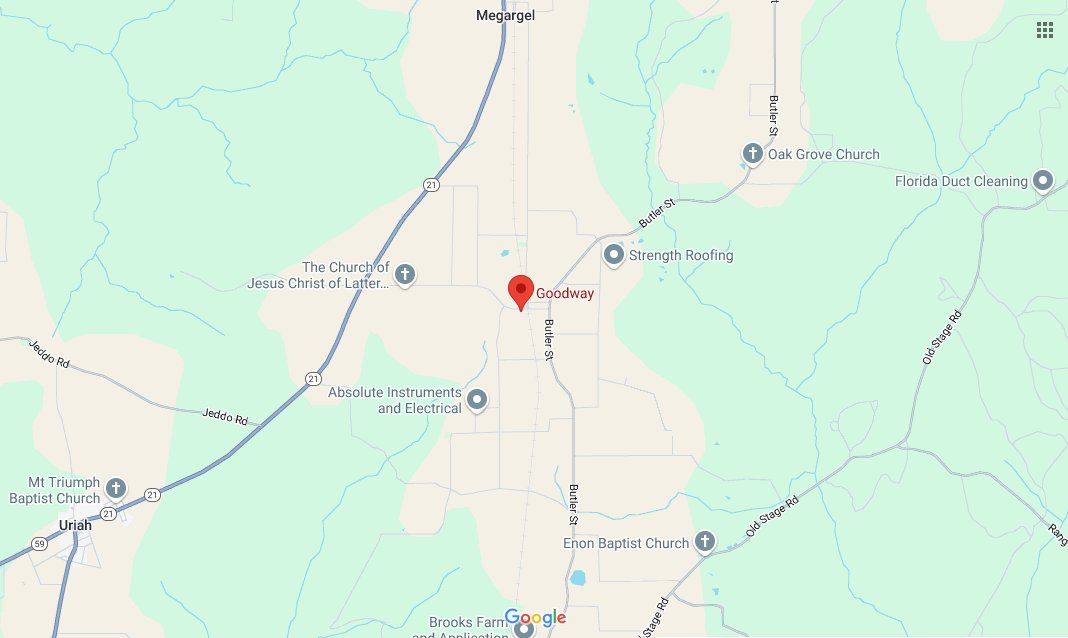The image size is (1068, 638).
Task: Tap the Enon Baptist Church marker
Action: (705, 542)
